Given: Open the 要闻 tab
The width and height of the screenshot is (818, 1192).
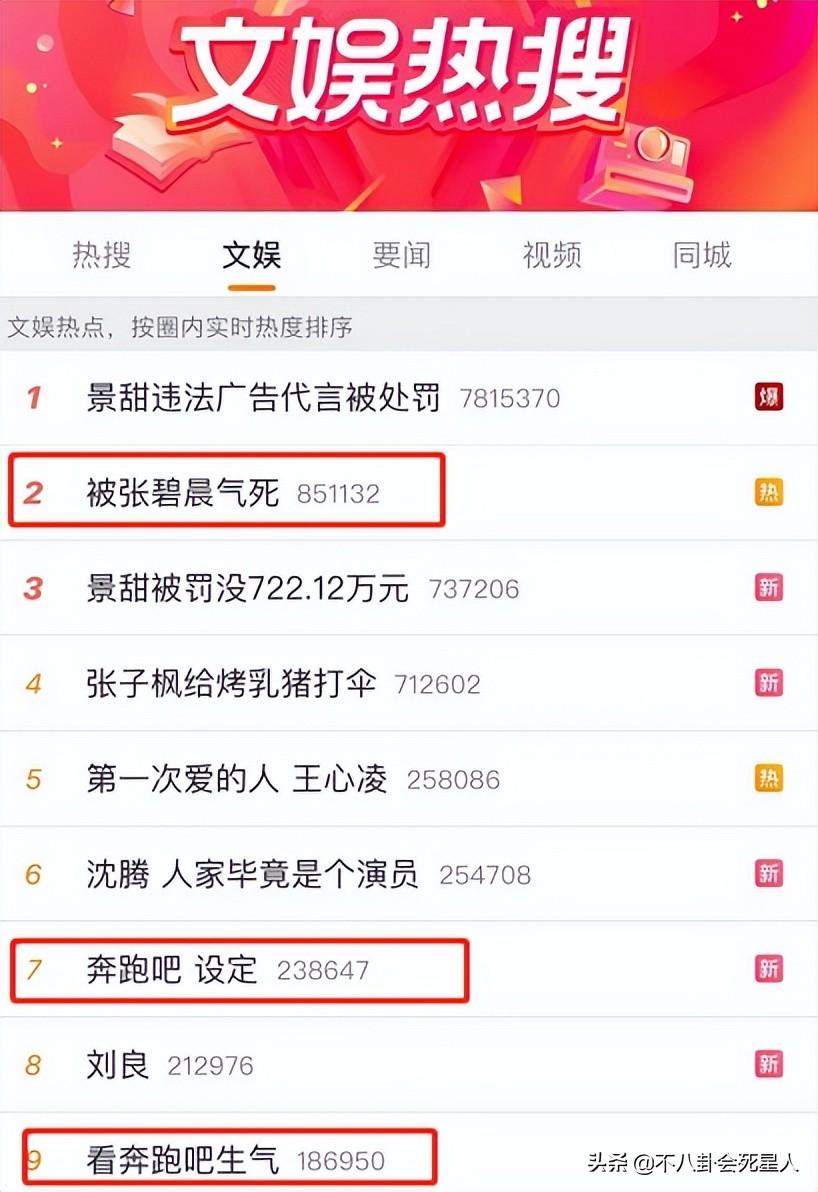Looking at the screenshot, I should 401,256.
